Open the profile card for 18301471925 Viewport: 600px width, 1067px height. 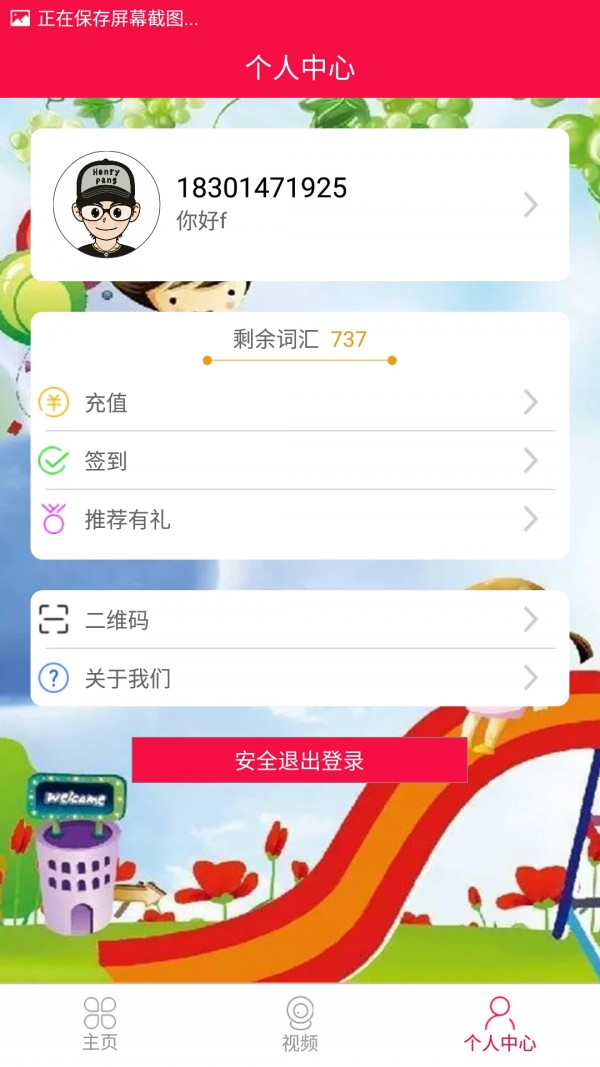300,205
